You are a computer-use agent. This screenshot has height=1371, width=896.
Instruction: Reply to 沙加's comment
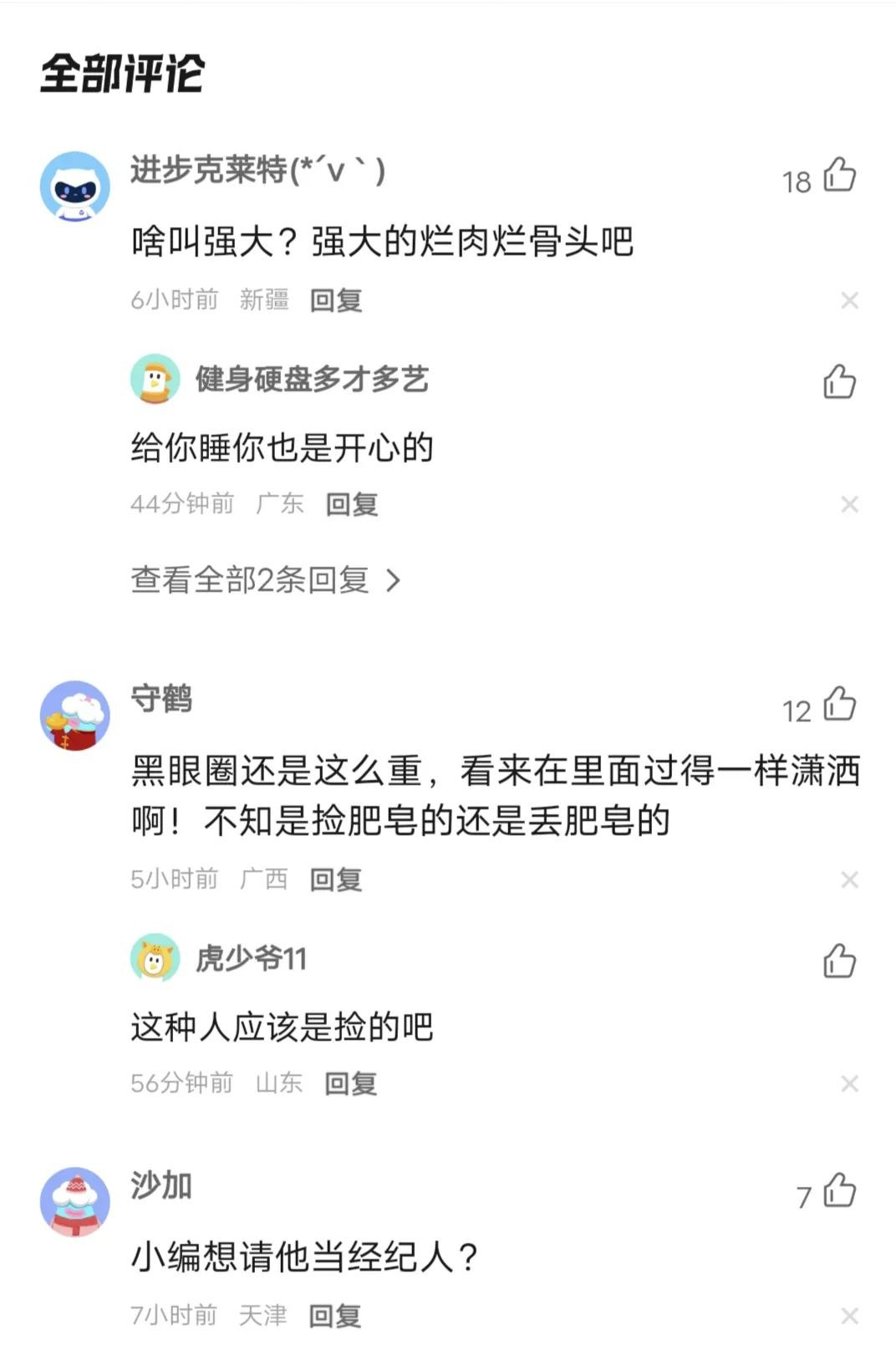pos(334,1316)
